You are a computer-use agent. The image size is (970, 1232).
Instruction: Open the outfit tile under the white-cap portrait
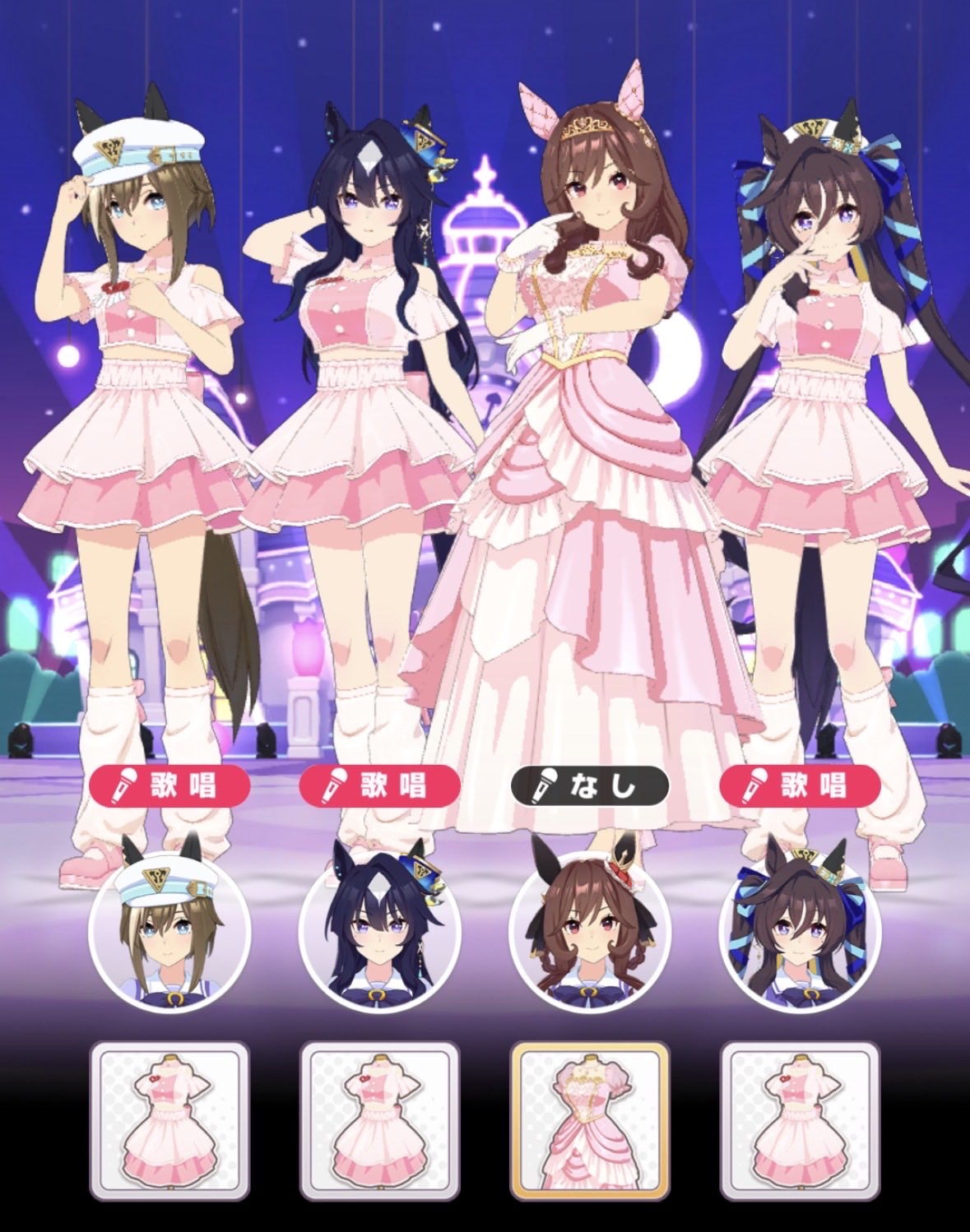coord(169,1121)
